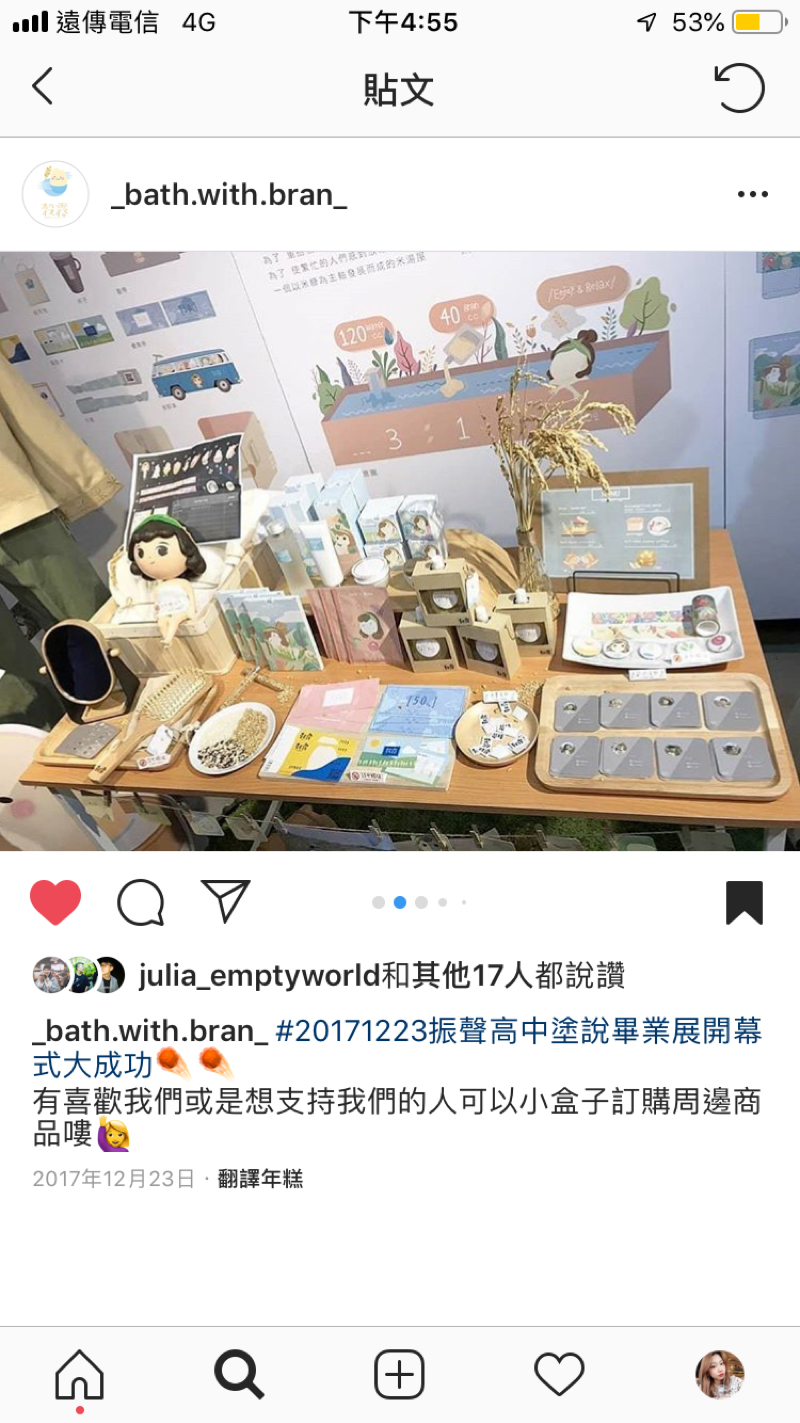Image resolution: width=800 pixels, height=1423 pixels.
Task: Open Explore with the search magnifier icon
Action: (x=239, y=1374)
